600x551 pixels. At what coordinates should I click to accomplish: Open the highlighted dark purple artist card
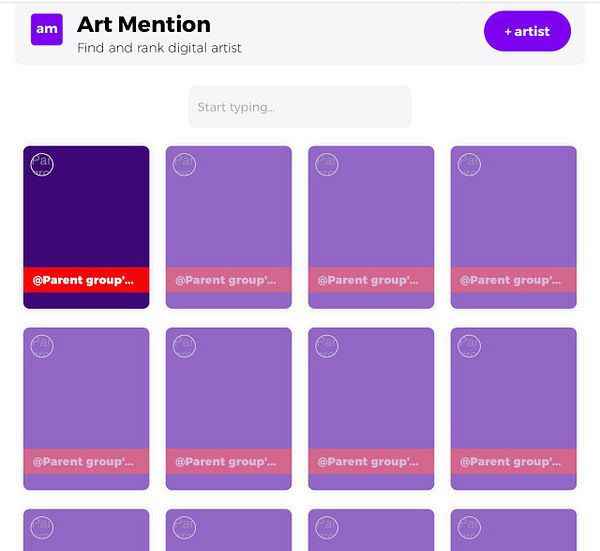[86, 215]
